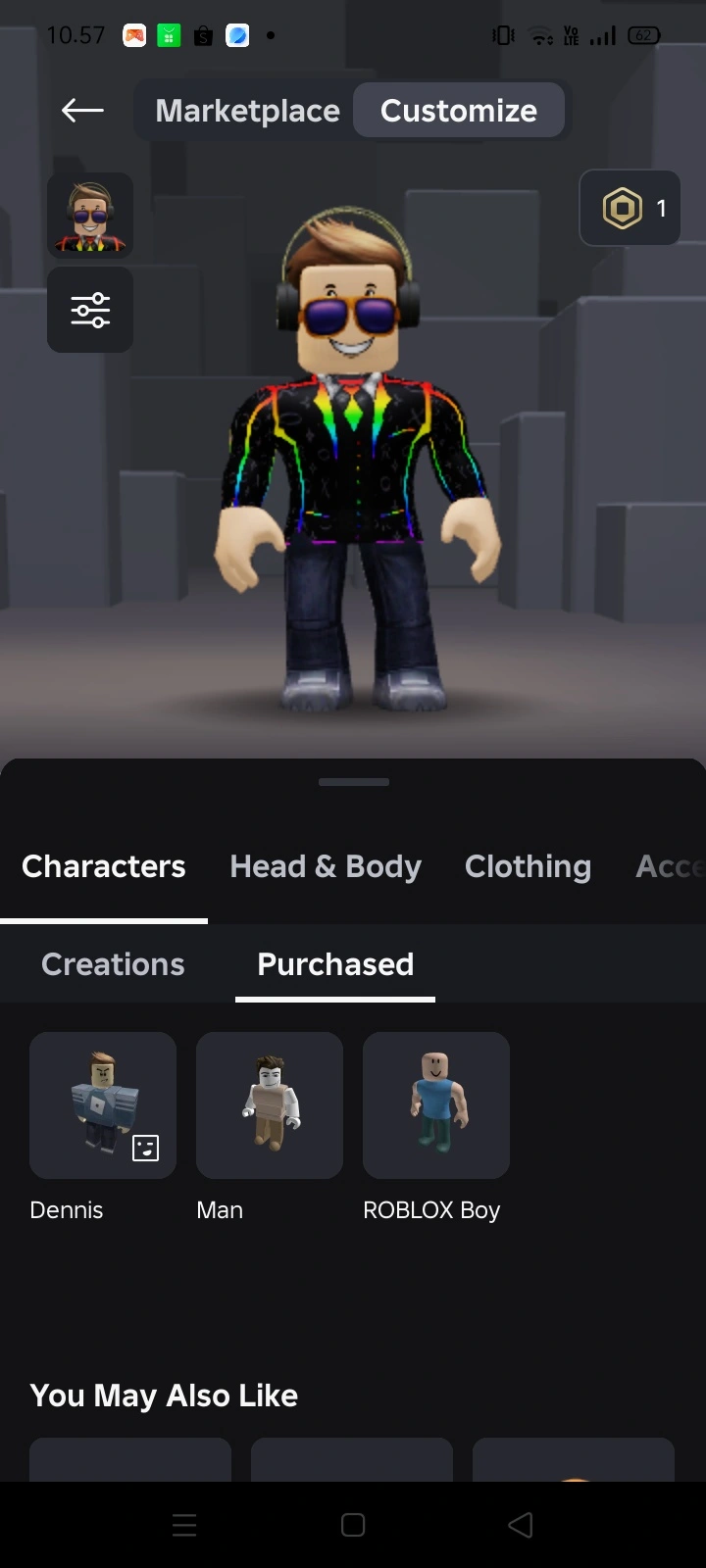
Task: Open the avatar headshot thumbnail
Action: [x=90, y=216]
